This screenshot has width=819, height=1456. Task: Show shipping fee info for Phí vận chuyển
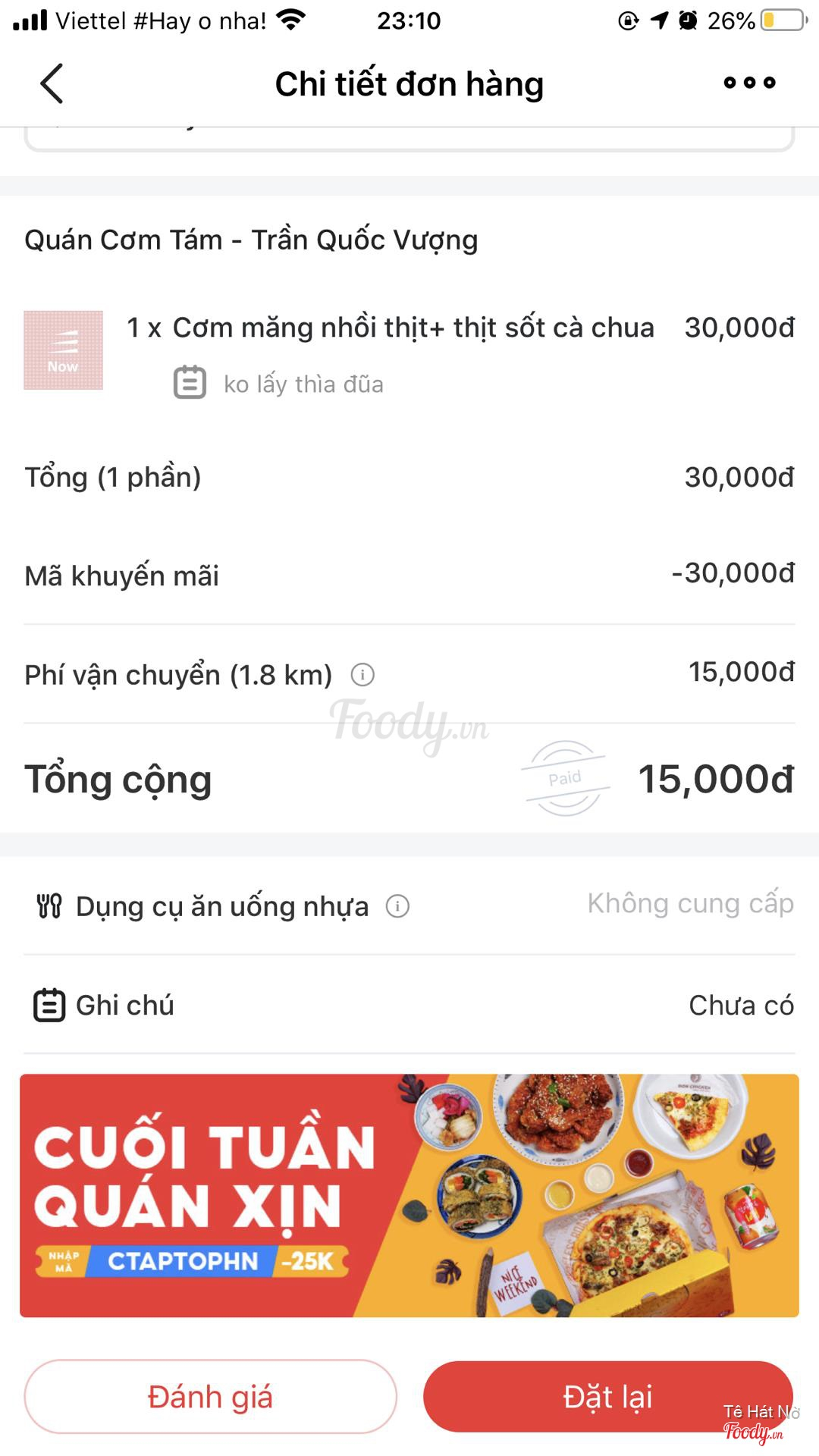[362, 674]
